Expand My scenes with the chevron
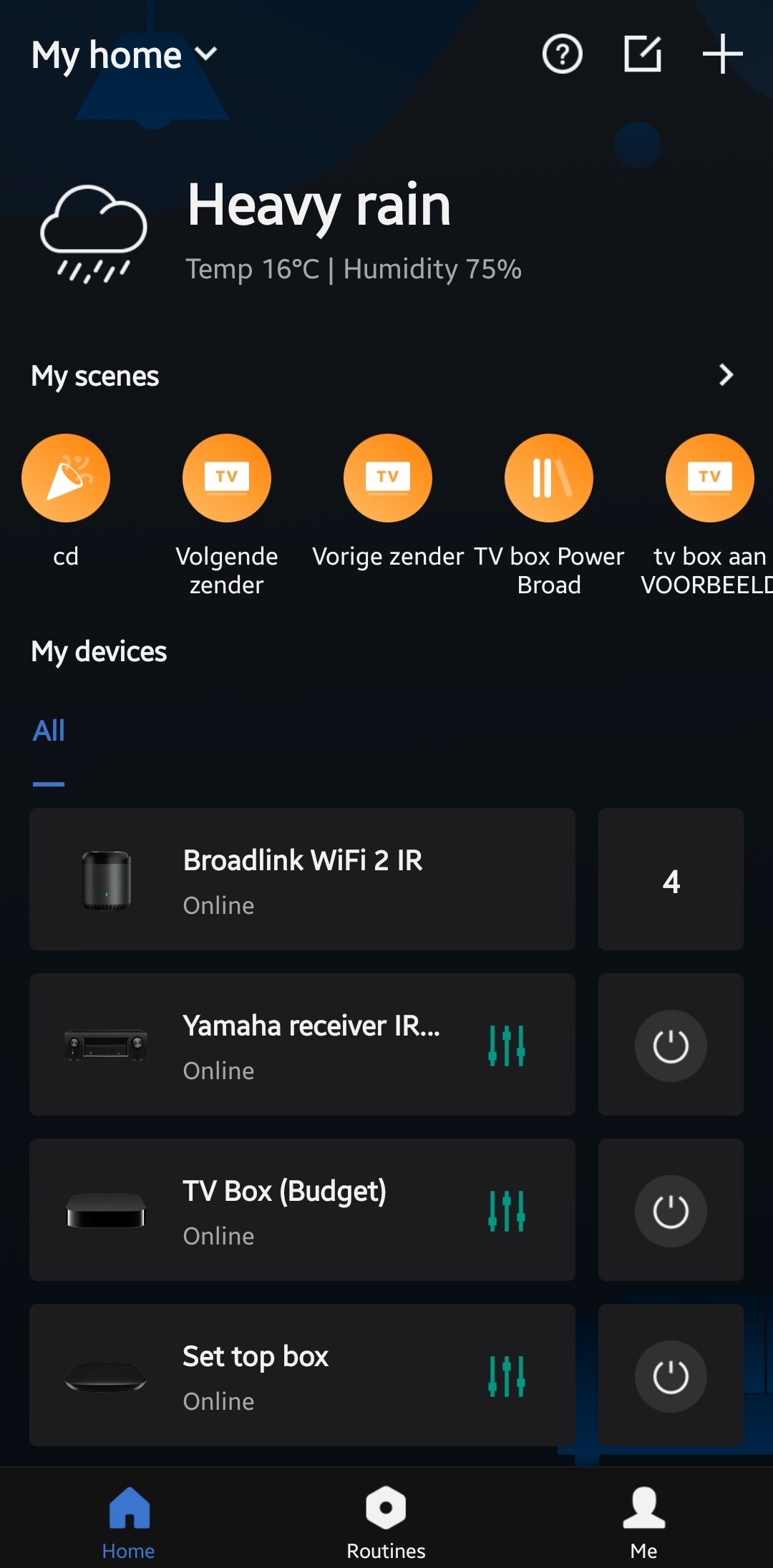This screenshot has height=1568, width=773. coord(726,375)
